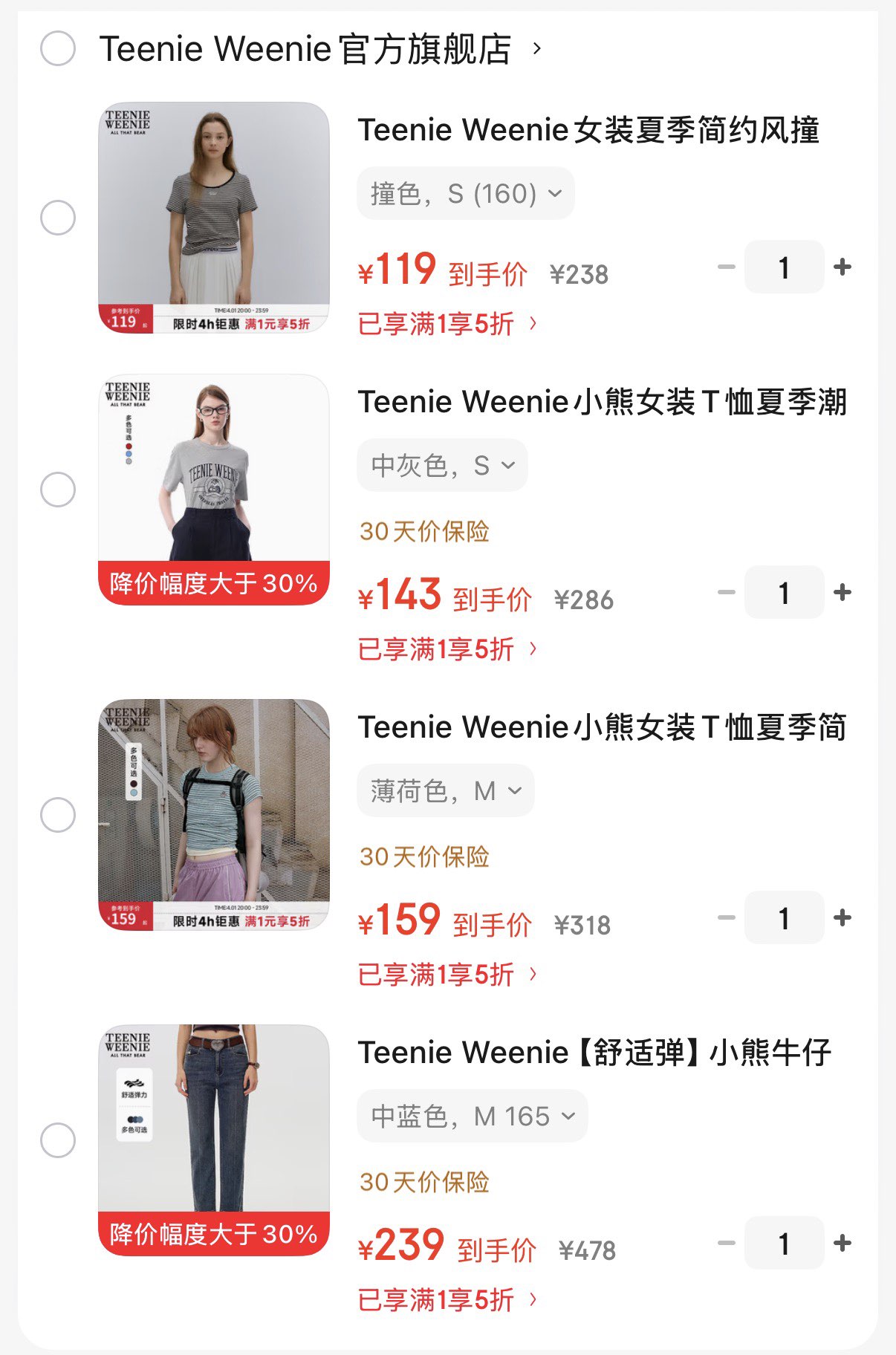Change the 薄荷色, M variant

coord(445,791)
